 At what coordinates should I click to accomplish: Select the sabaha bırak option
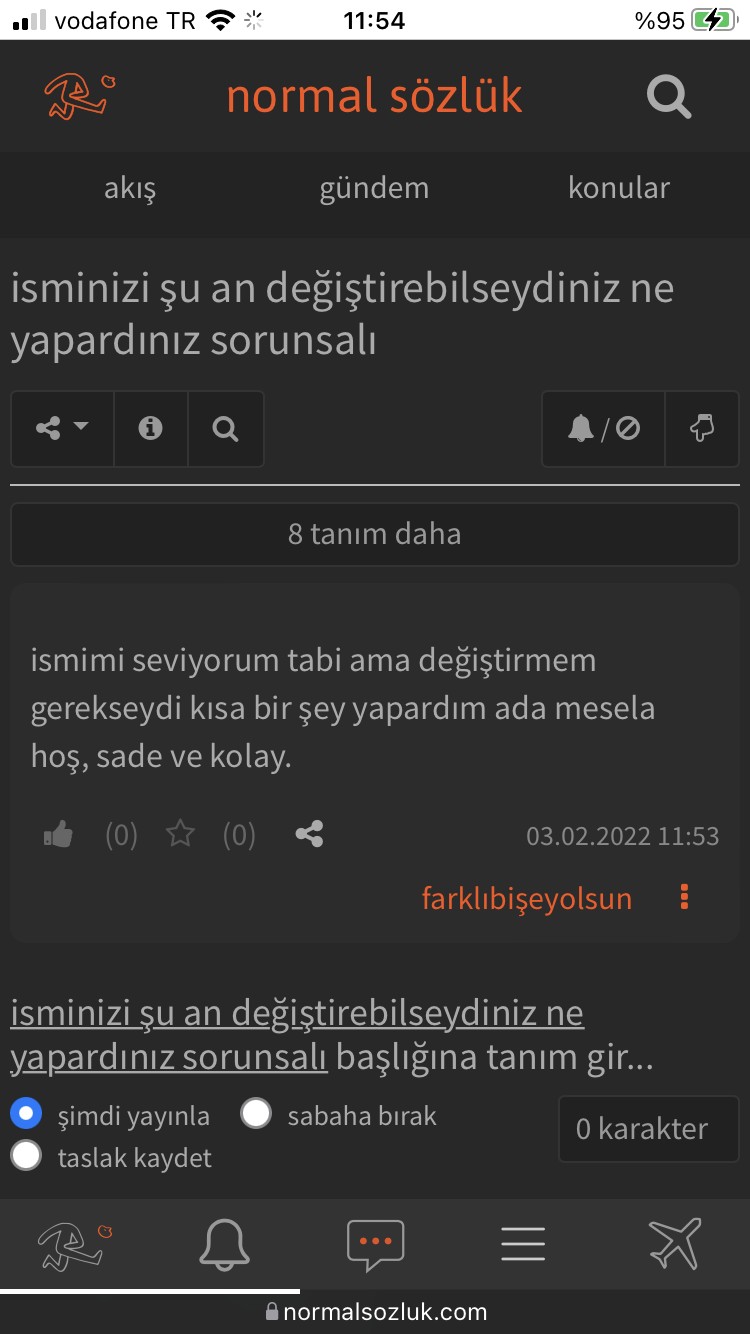pyautogui.click(x=257, y=1113)
